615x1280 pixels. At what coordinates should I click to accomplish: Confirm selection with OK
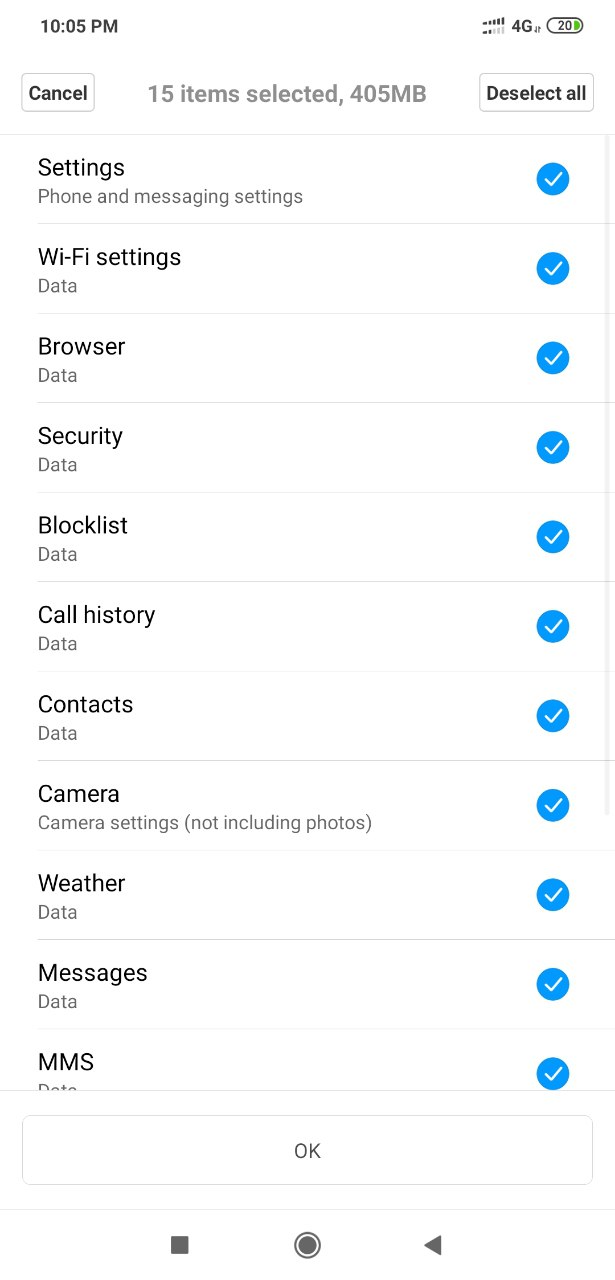307,1151
